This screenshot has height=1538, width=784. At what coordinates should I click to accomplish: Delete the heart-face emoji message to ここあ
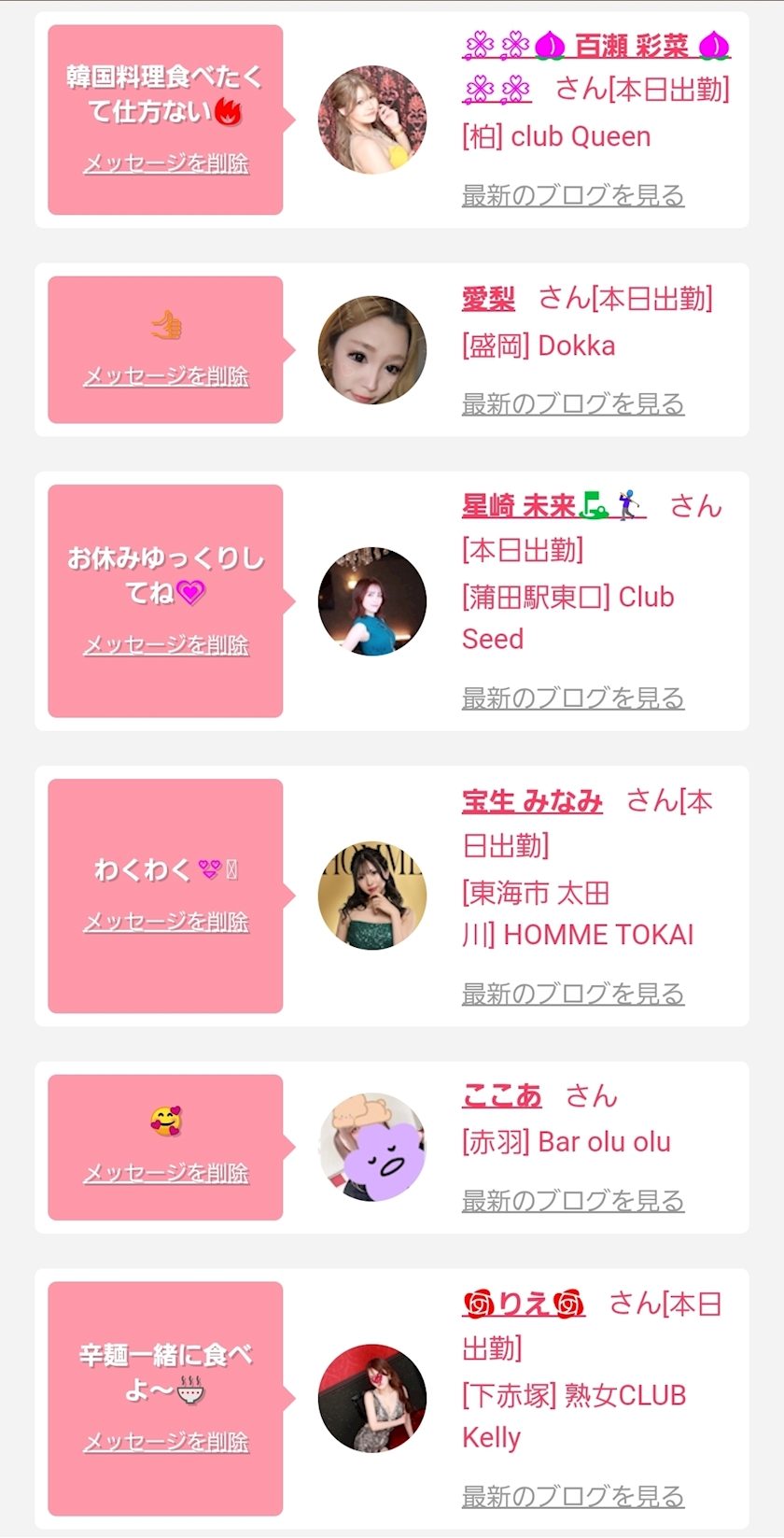[x=166, y=1173]
